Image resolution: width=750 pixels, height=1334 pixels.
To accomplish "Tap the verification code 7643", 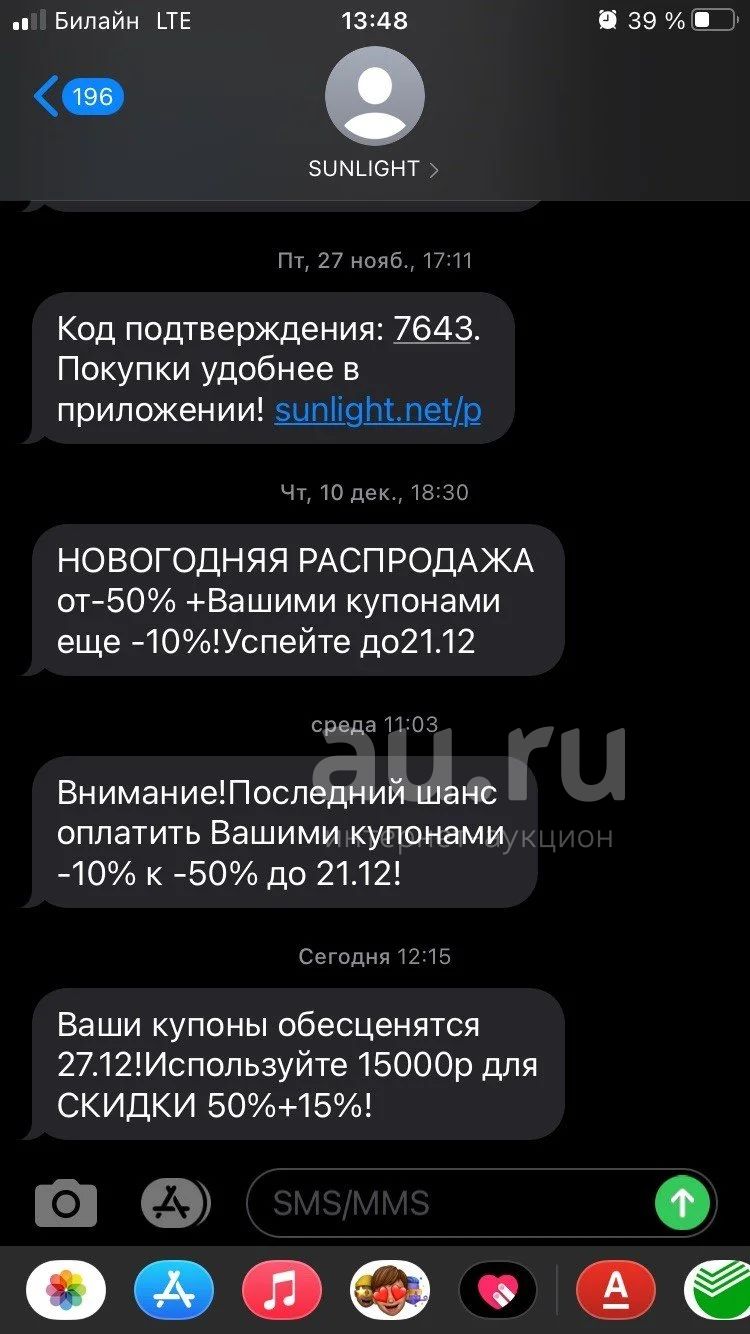I will tap(433, 329).
